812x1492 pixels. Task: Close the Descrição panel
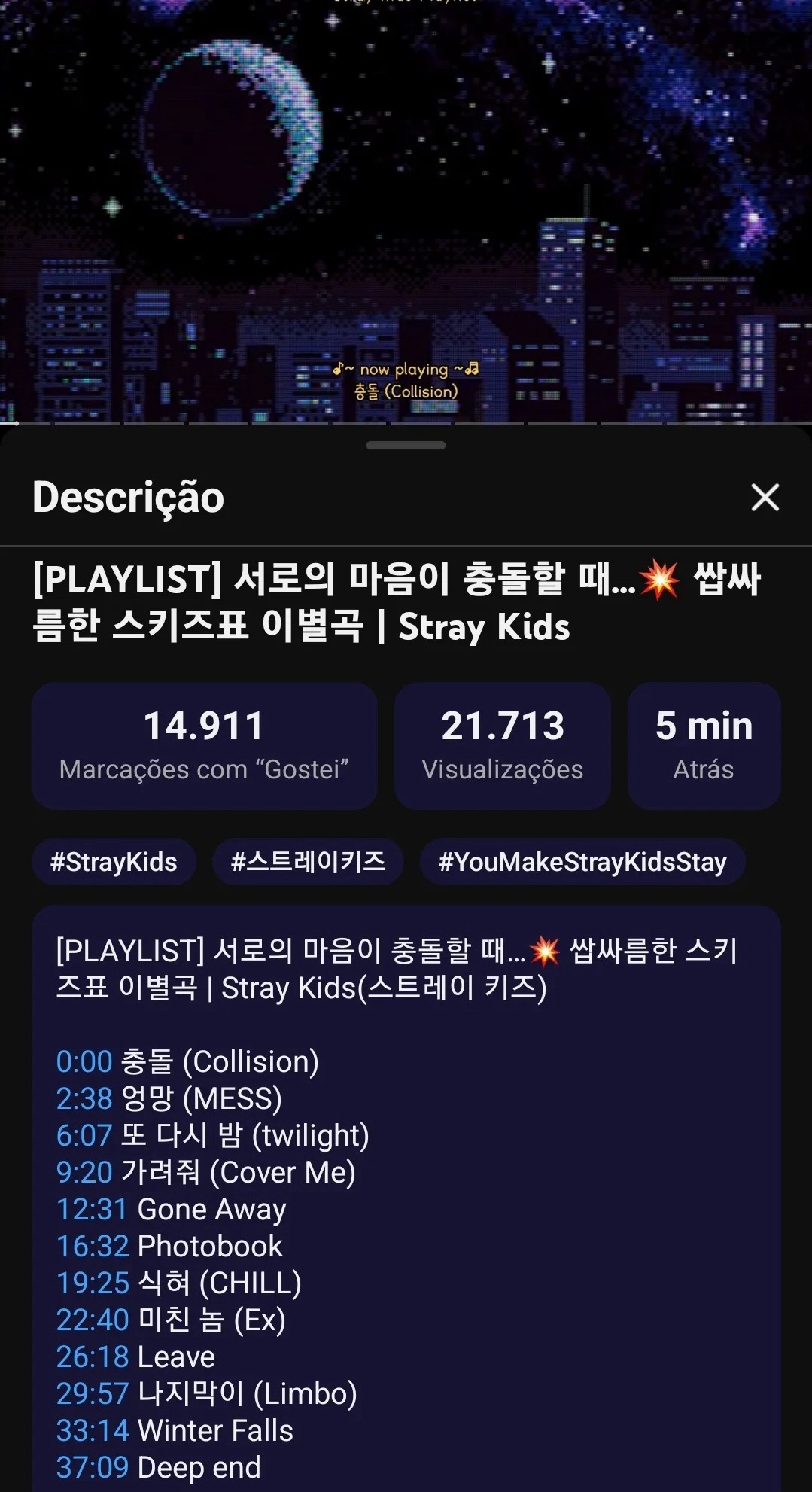coord(765,498)
